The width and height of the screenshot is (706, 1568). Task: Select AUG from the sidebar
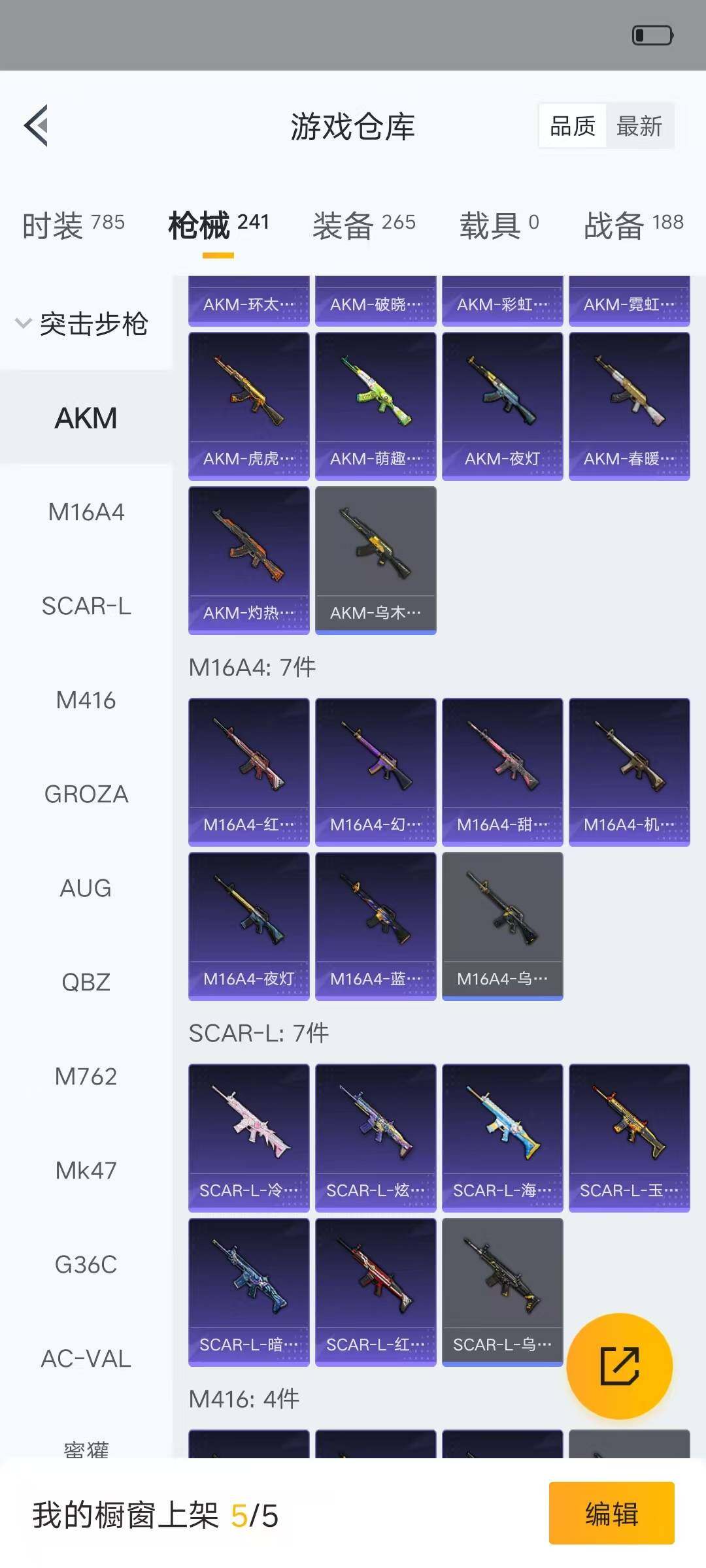(x=86, y=889)
